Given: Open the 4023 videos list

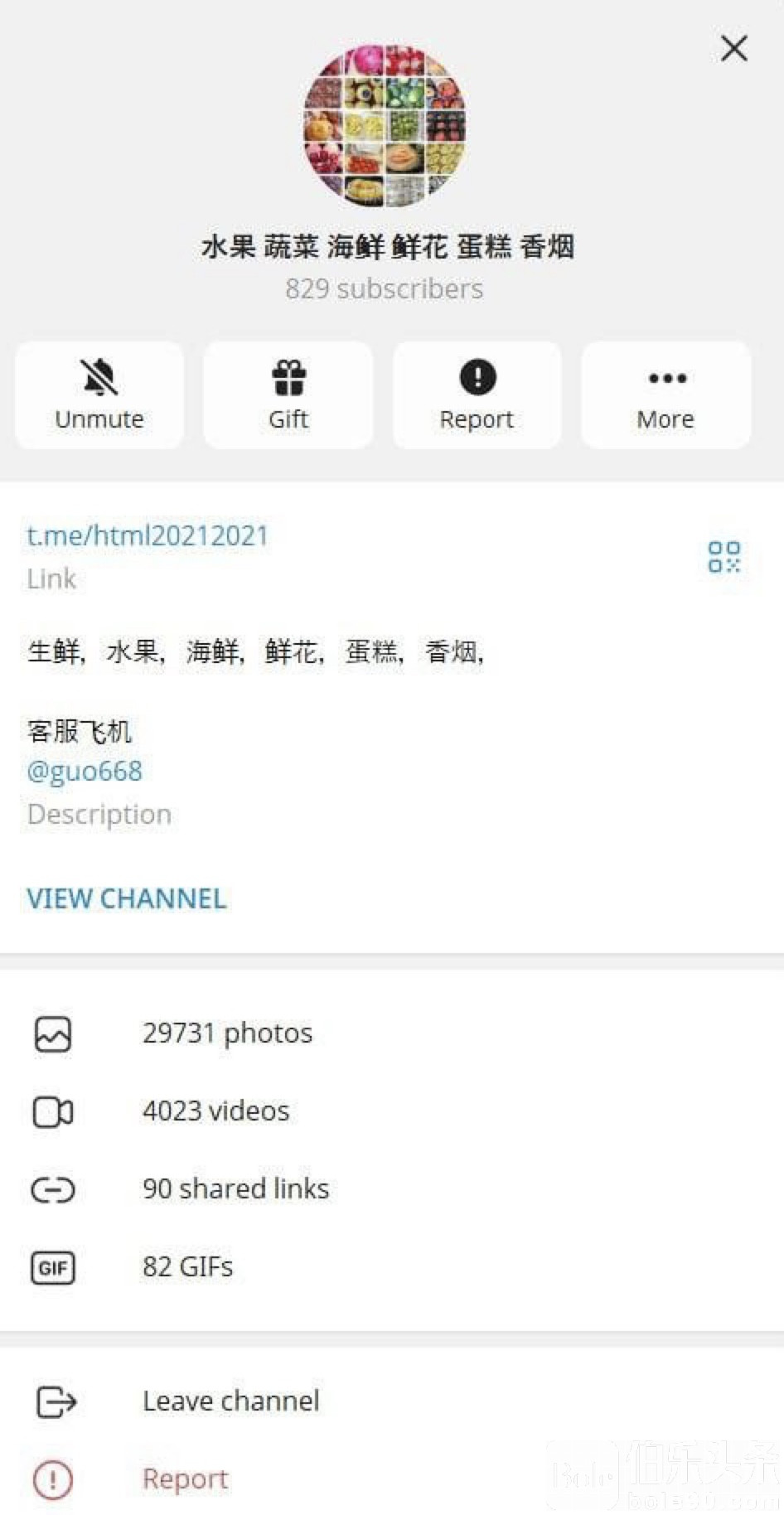Looking at the screenshot, I should [215, 1111].
